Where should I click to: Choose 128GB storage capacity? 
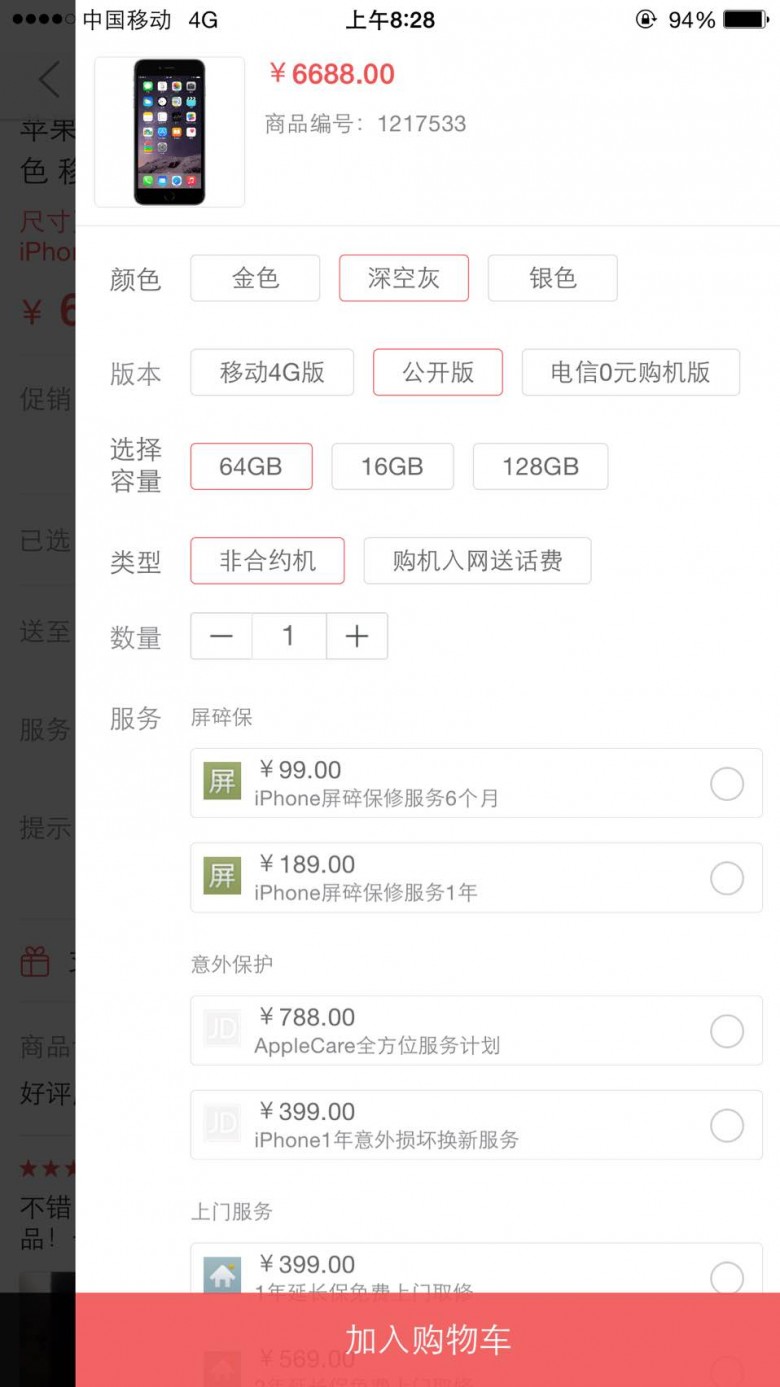pyautogui.click(x=540, y=466)
